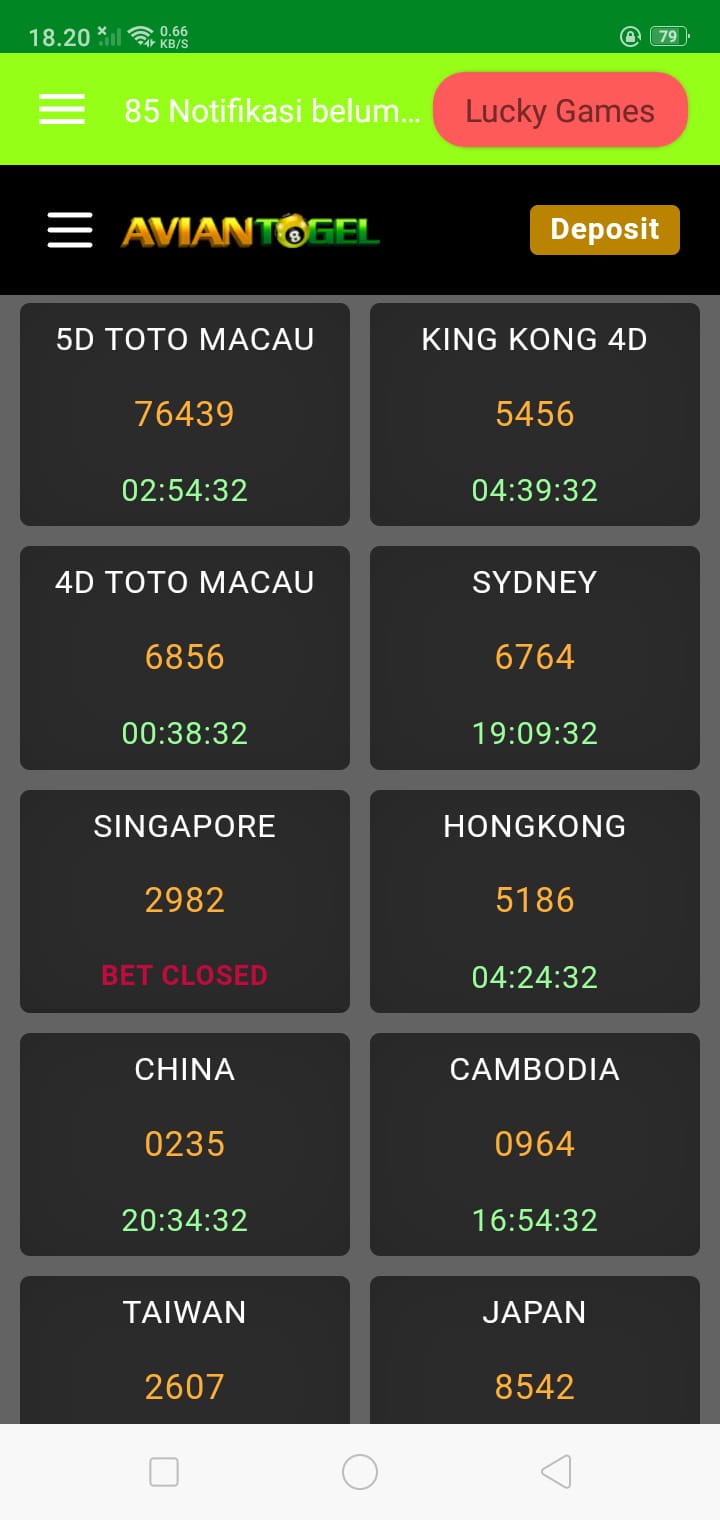Image resolution: width=720 pixels, height=1520 pixels.
Task: Open the CHINA market card
Action: 185,1143
